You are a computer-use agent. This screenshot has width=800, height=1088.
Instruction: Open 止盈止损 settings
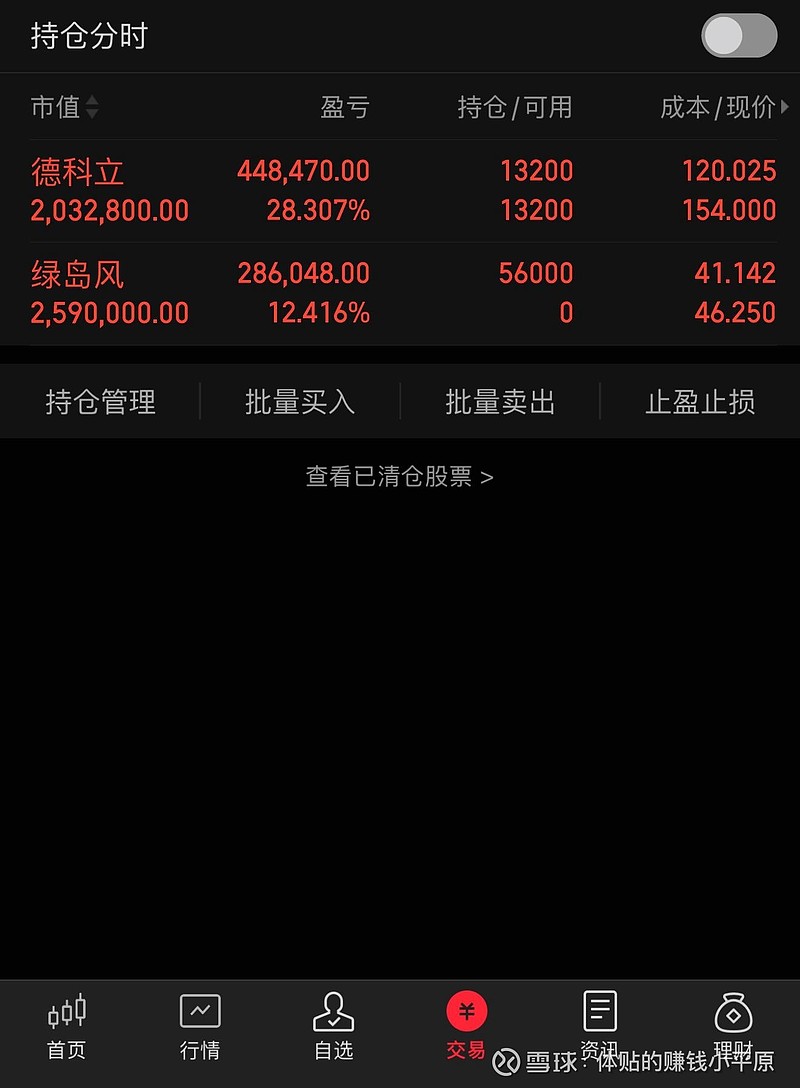pyautogui.click(x=700, y=402)
